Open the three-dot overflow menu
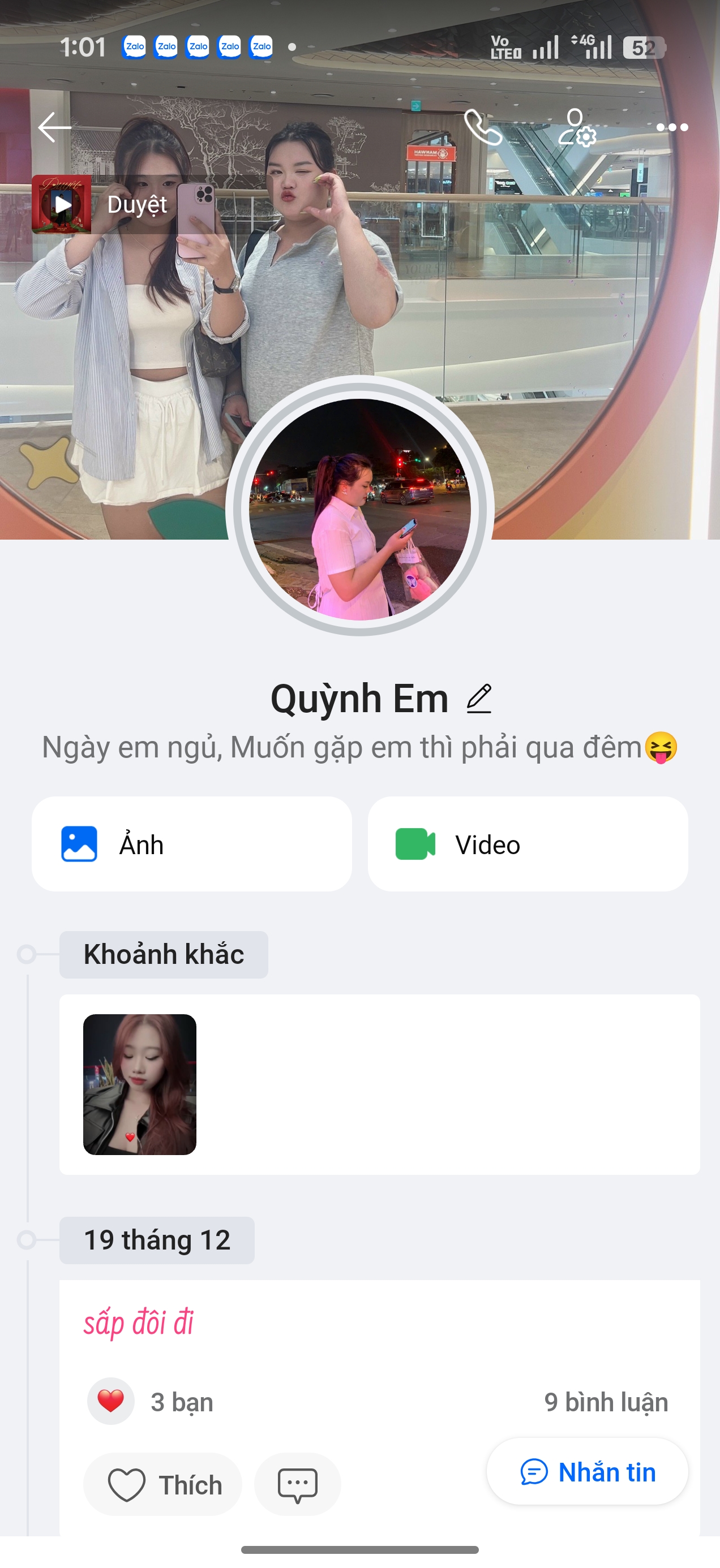The width and height of the screenshot is (720, 1568). coord(672,127)
